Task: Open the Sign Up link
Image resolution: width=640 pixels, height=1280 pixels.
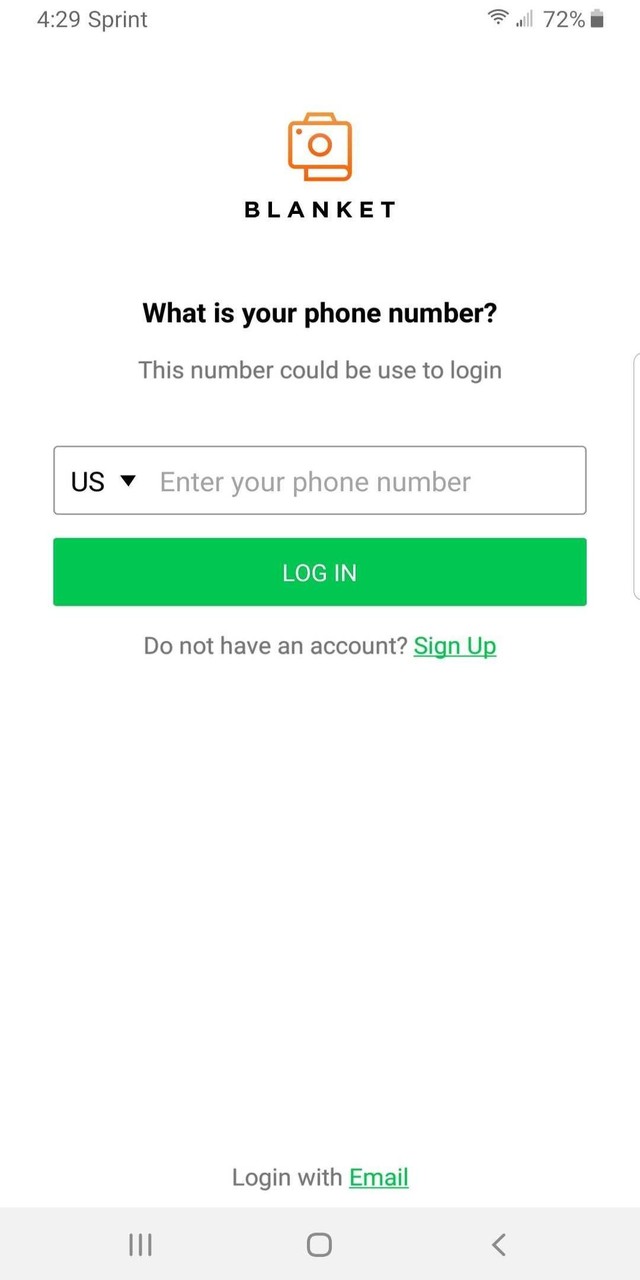Action: point(455,646)
